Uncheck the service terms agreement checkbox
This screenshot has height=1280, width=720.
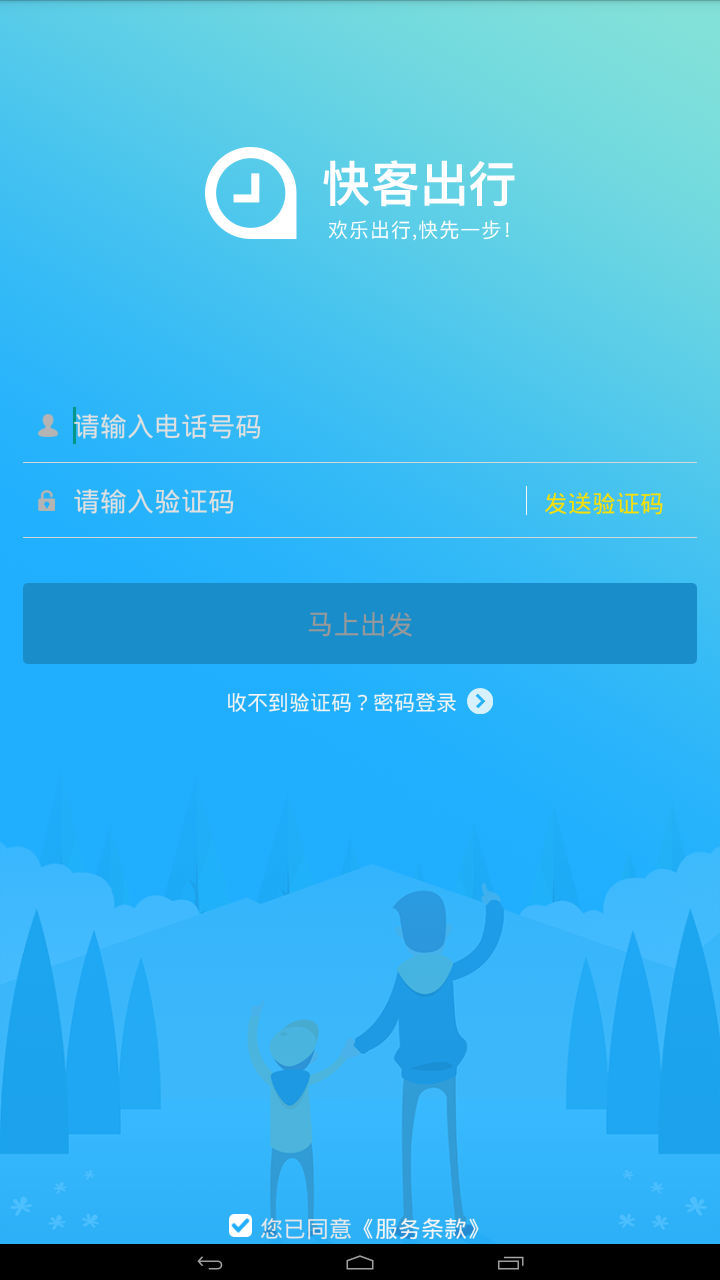pyautogui.click(x=240, y=1225)
